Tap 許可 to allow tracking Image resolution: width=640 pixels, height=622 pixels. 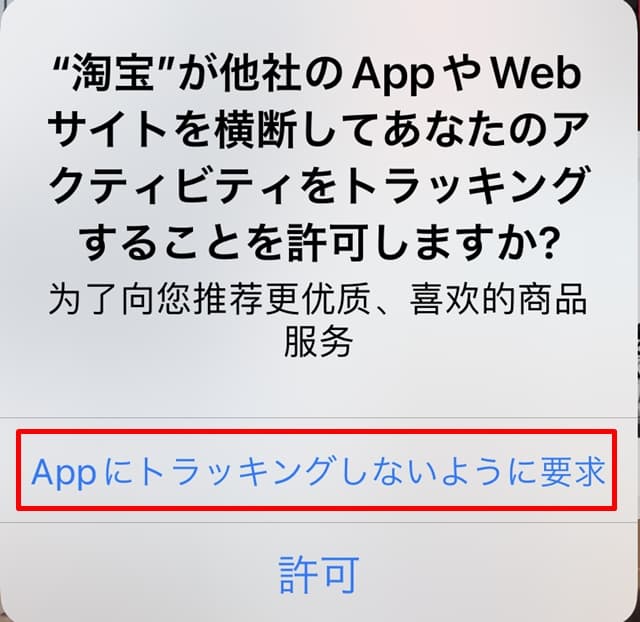(319, 575)
